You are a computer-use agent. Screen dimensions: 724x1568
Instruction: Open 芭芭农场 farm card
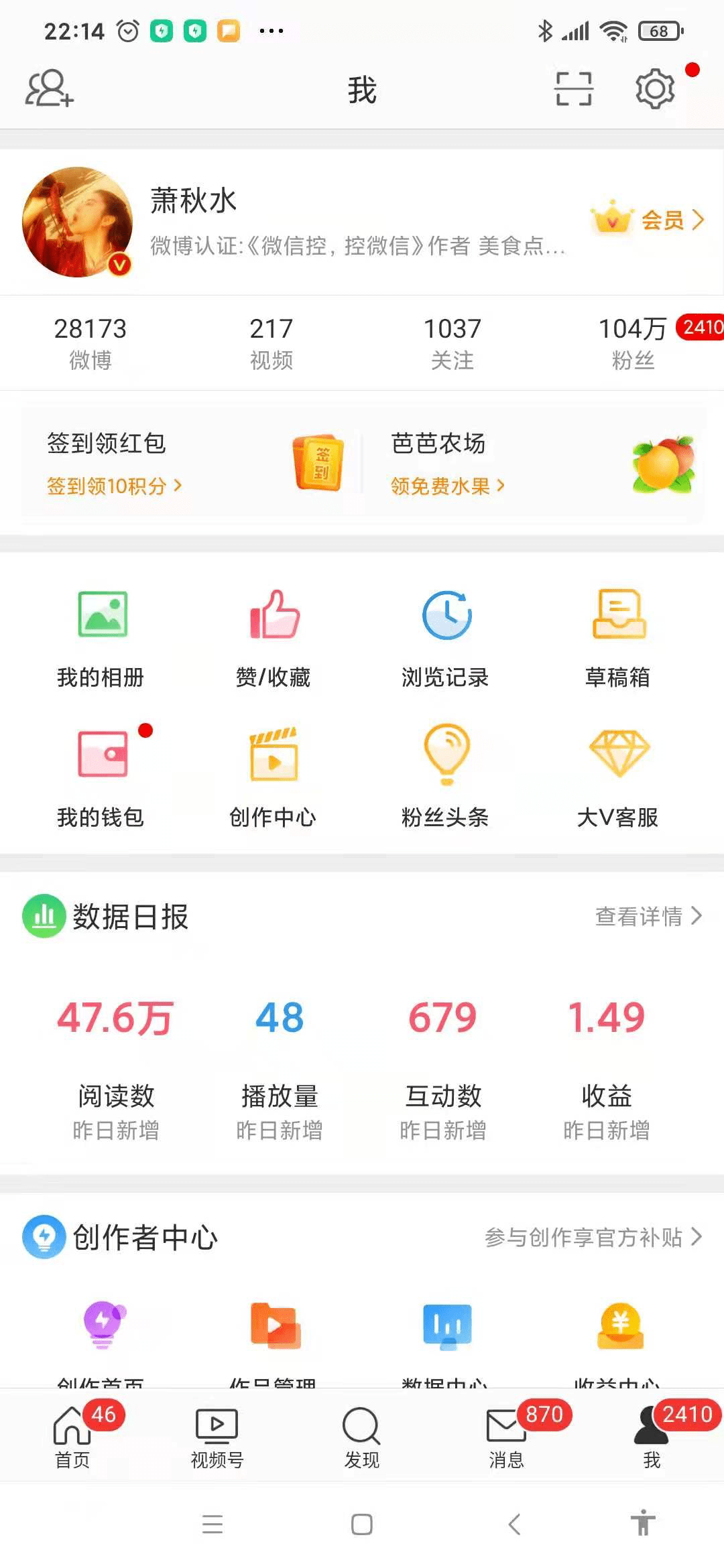(x=536, y=463)
